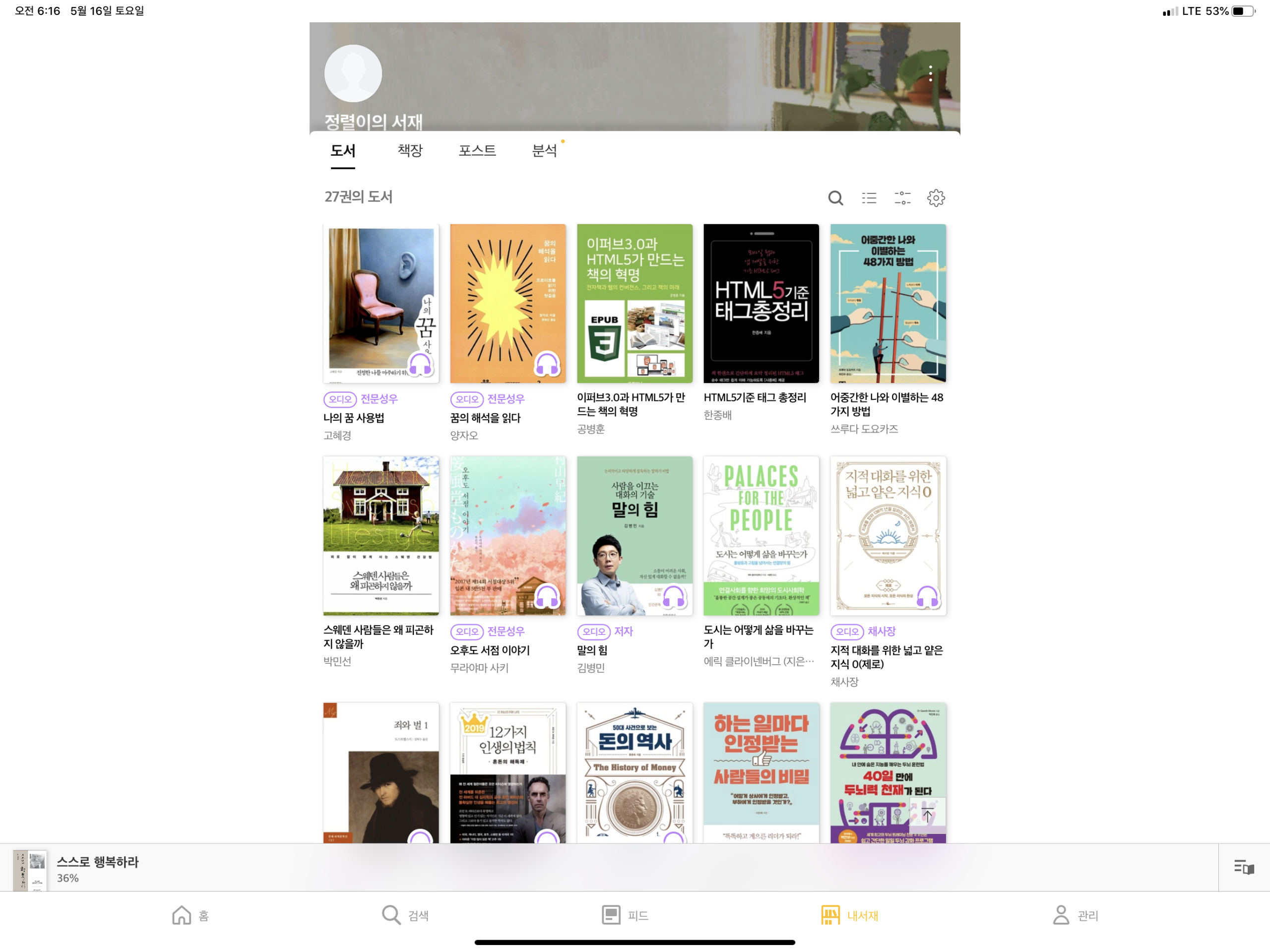This screenshot has height=952, width=1270.
Task: Open 도시는 어떻게 삶을 바꾸는가 book
Action: 761,536
